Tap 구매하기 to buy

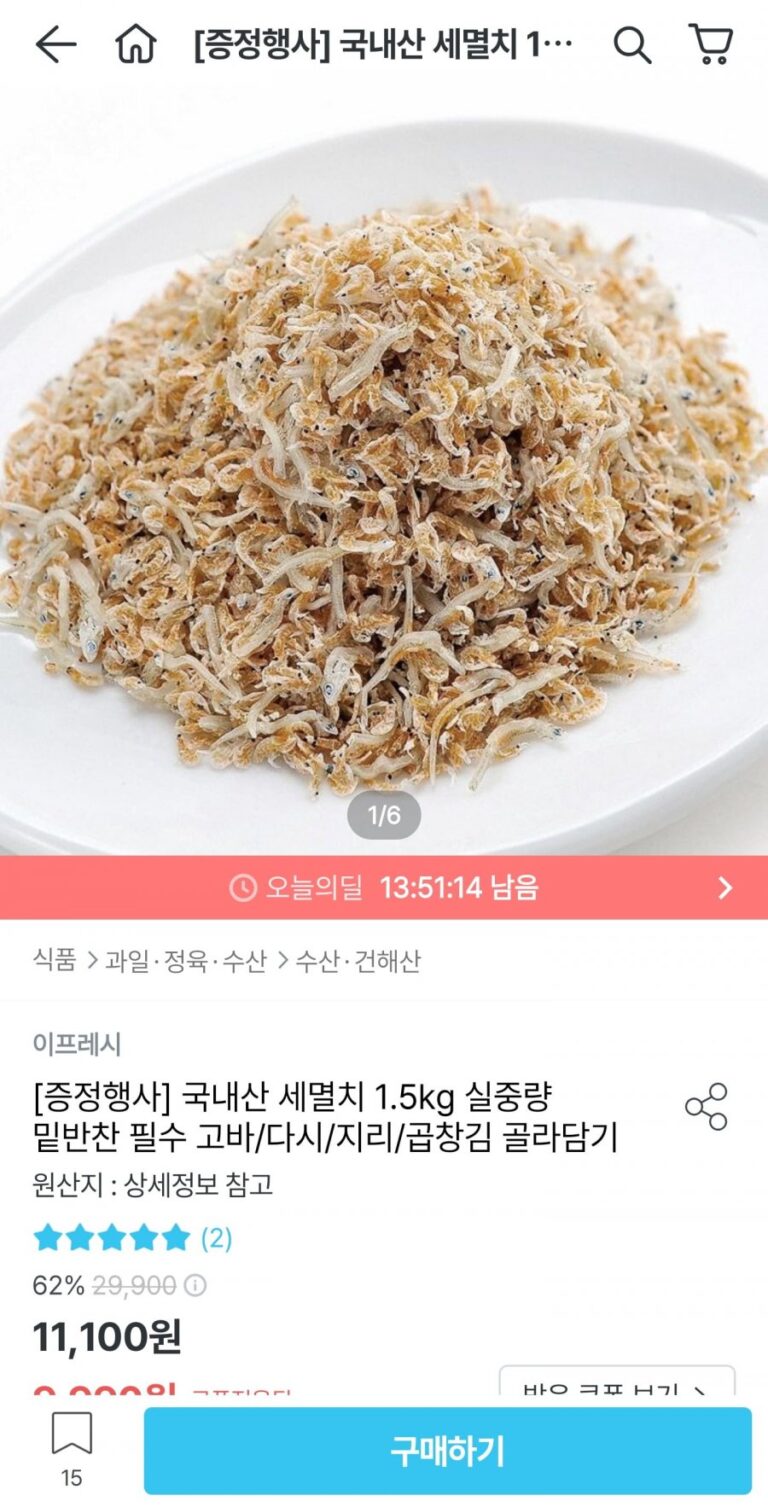click(447, 1451)
